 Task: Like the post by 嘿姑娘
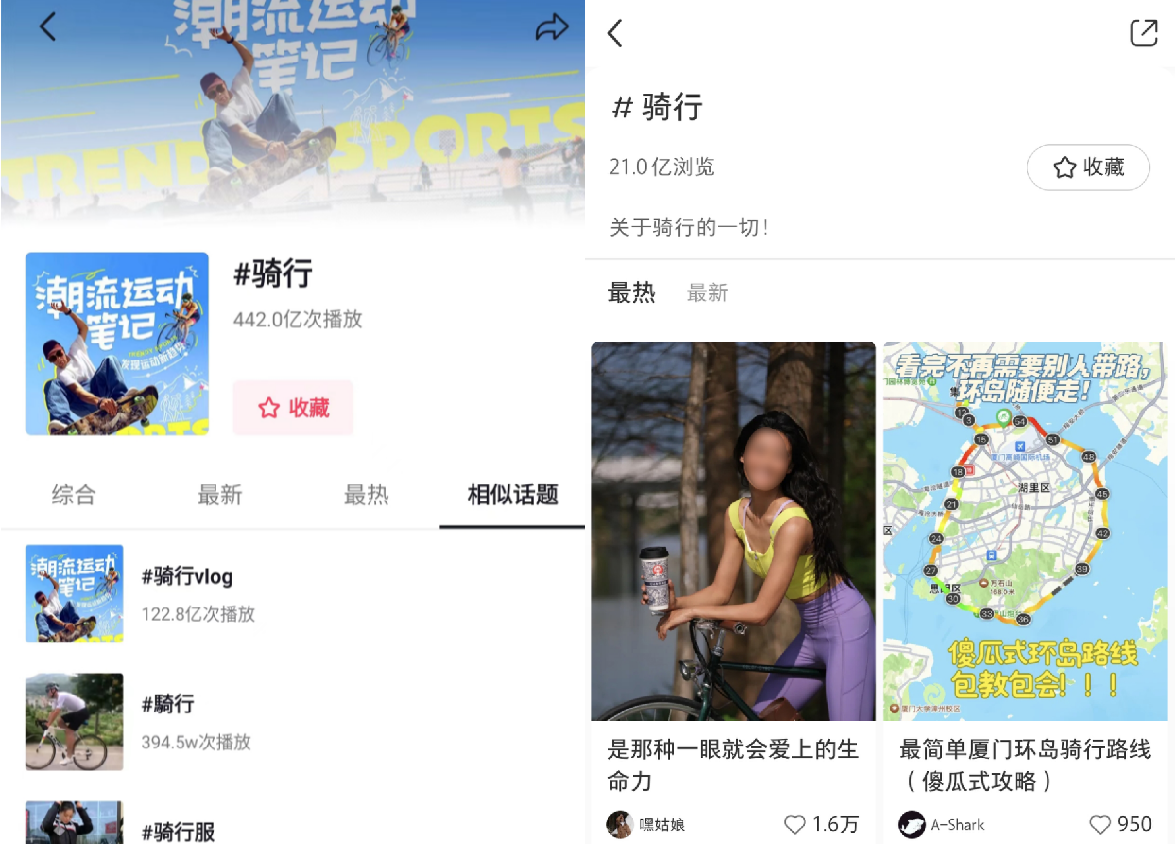pyautogui.click(x=795, y=824)
